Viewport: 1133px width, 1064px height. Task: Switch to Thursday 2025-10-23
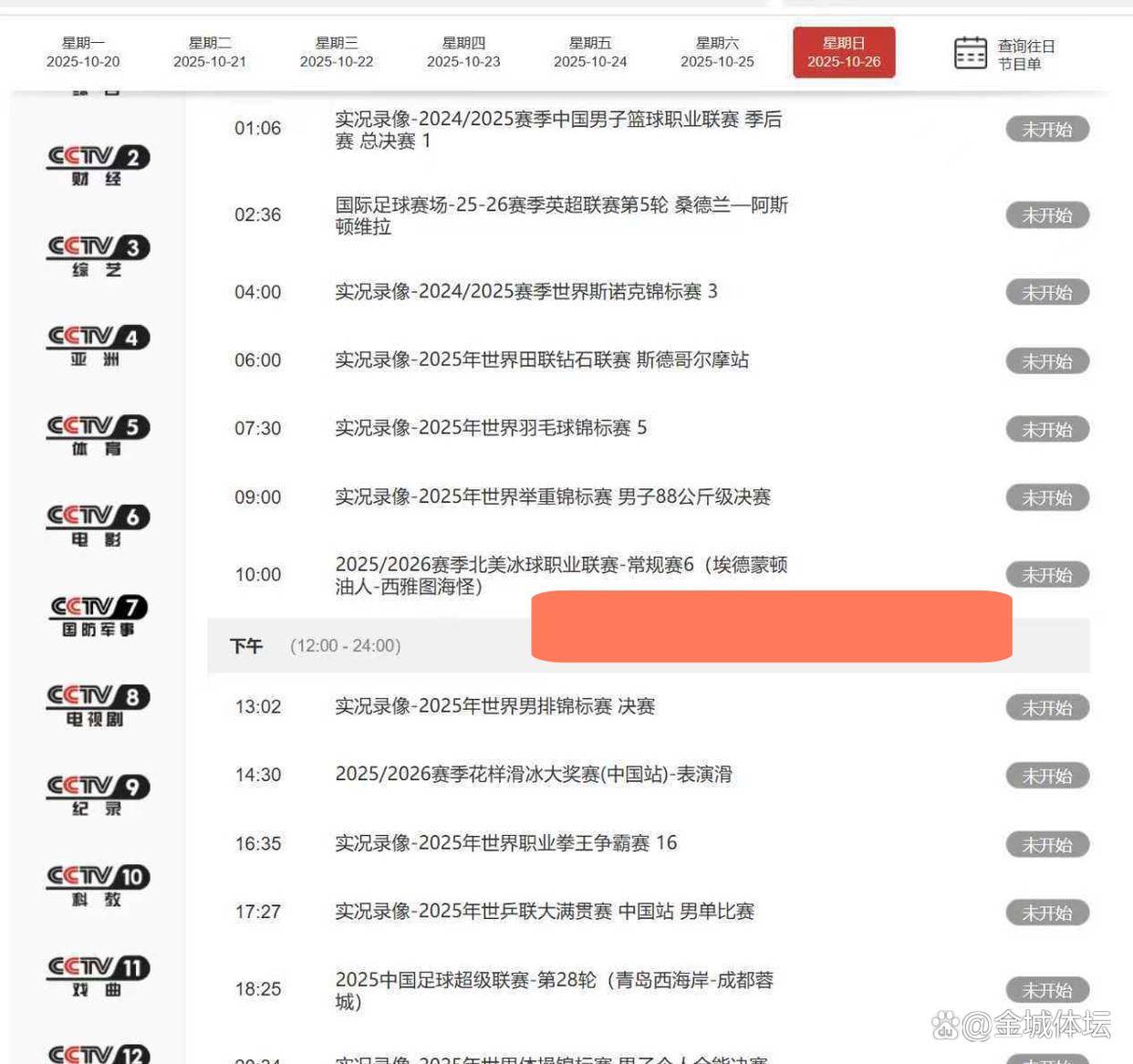point(463,52)
